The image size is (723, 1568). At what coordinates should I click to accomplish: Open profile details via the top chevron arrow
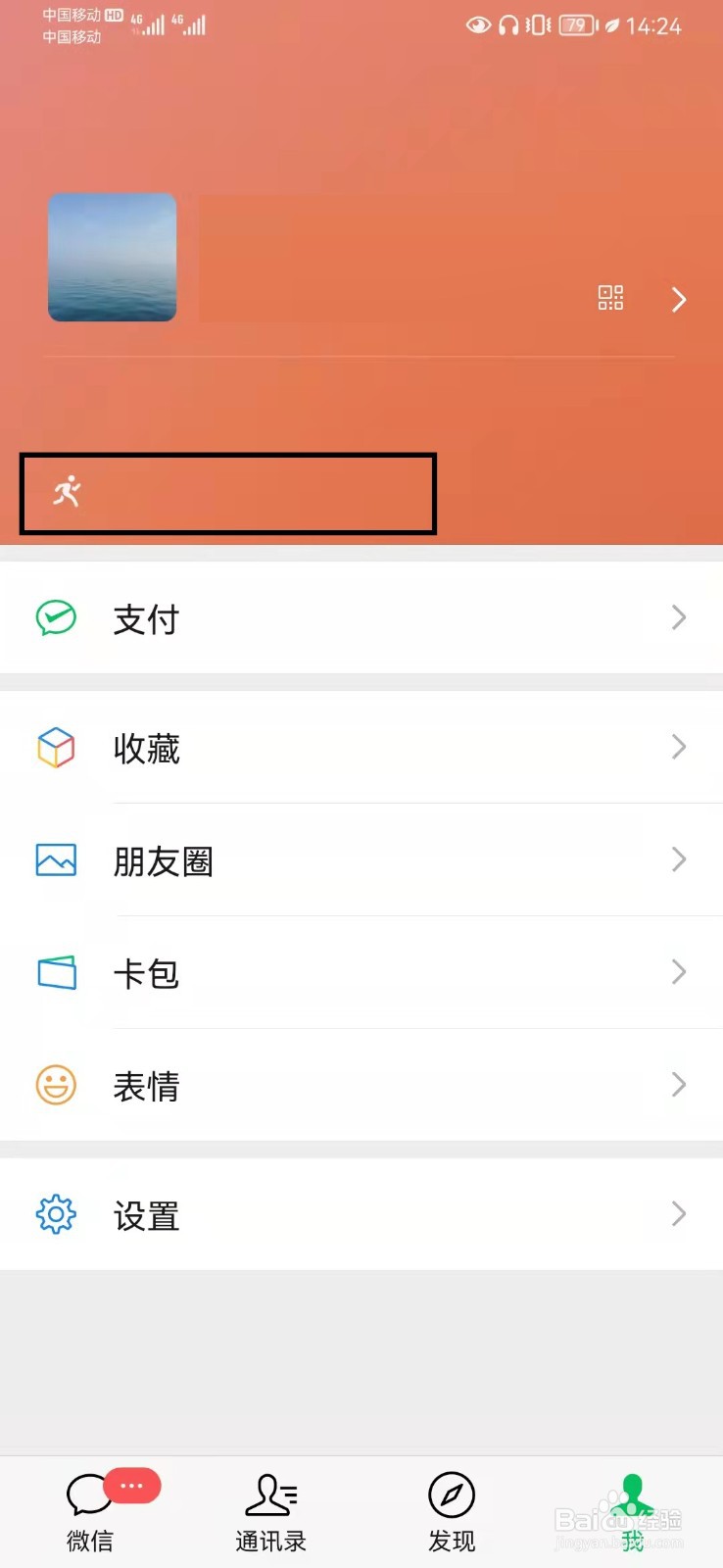point(678,300)
